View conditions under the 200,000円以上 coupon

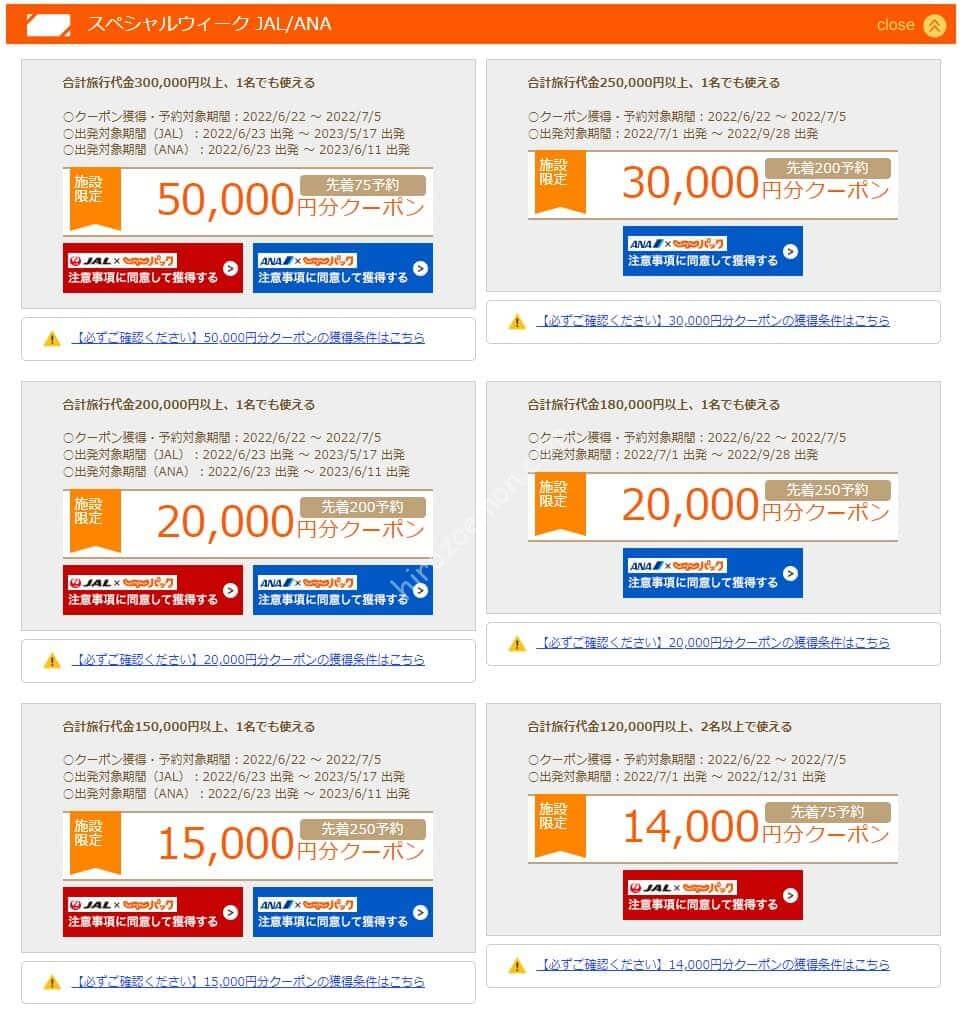click(x=249, y=660)
